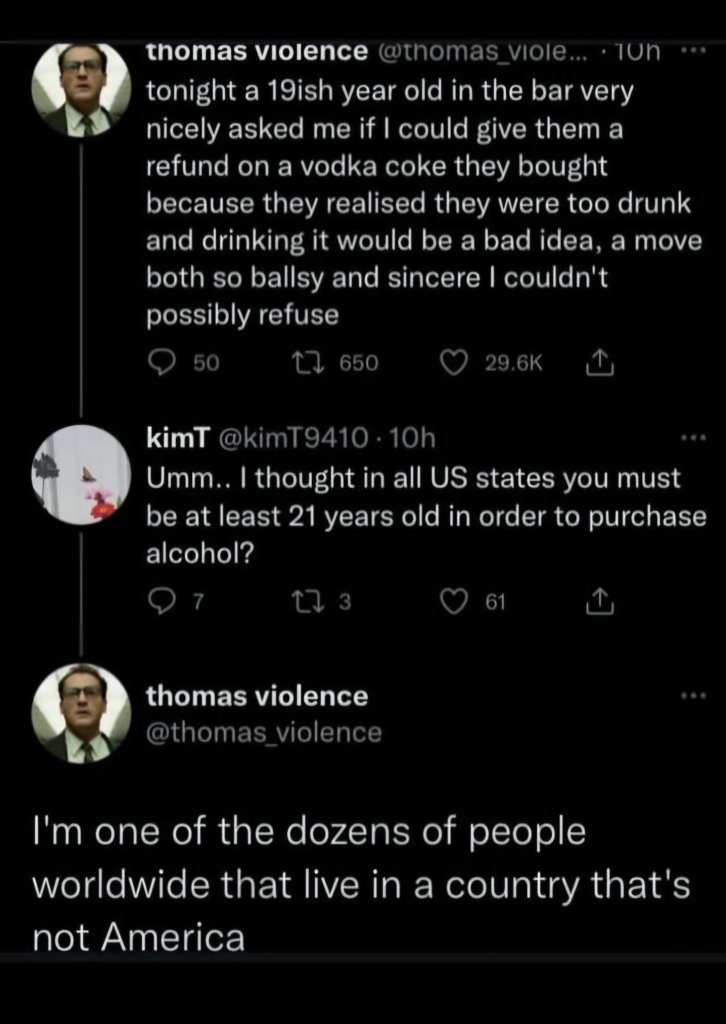Like thomas violence's vodka coke tweet
This screenshot has width=726, height=1024.
pyautogui.click(x=457, y=364)
